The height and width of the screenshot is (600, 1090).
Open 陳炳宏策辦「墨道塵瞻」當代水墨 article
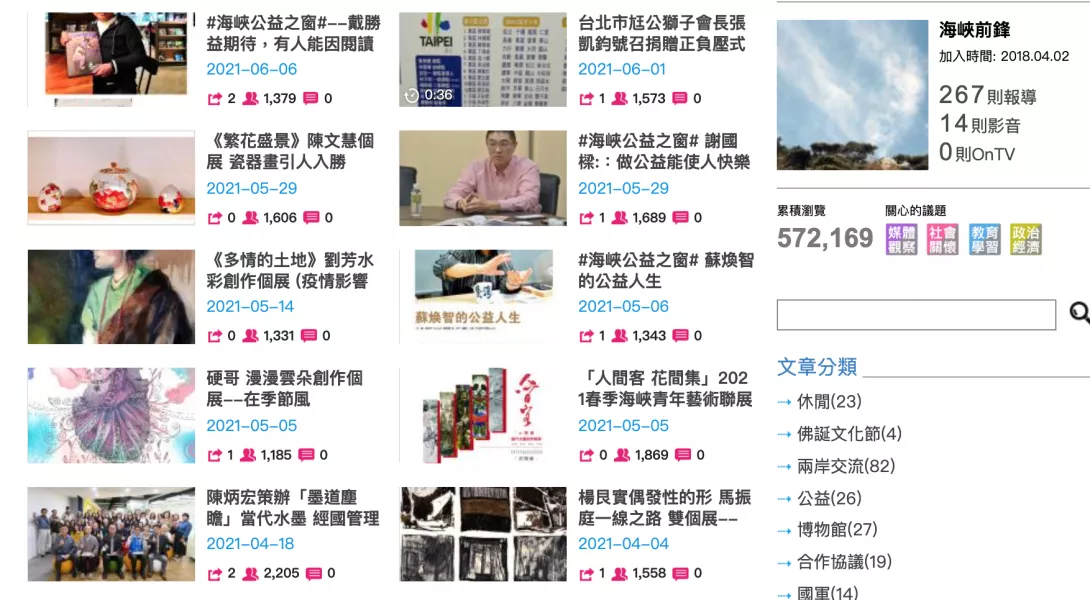click(x=292, y=507)
